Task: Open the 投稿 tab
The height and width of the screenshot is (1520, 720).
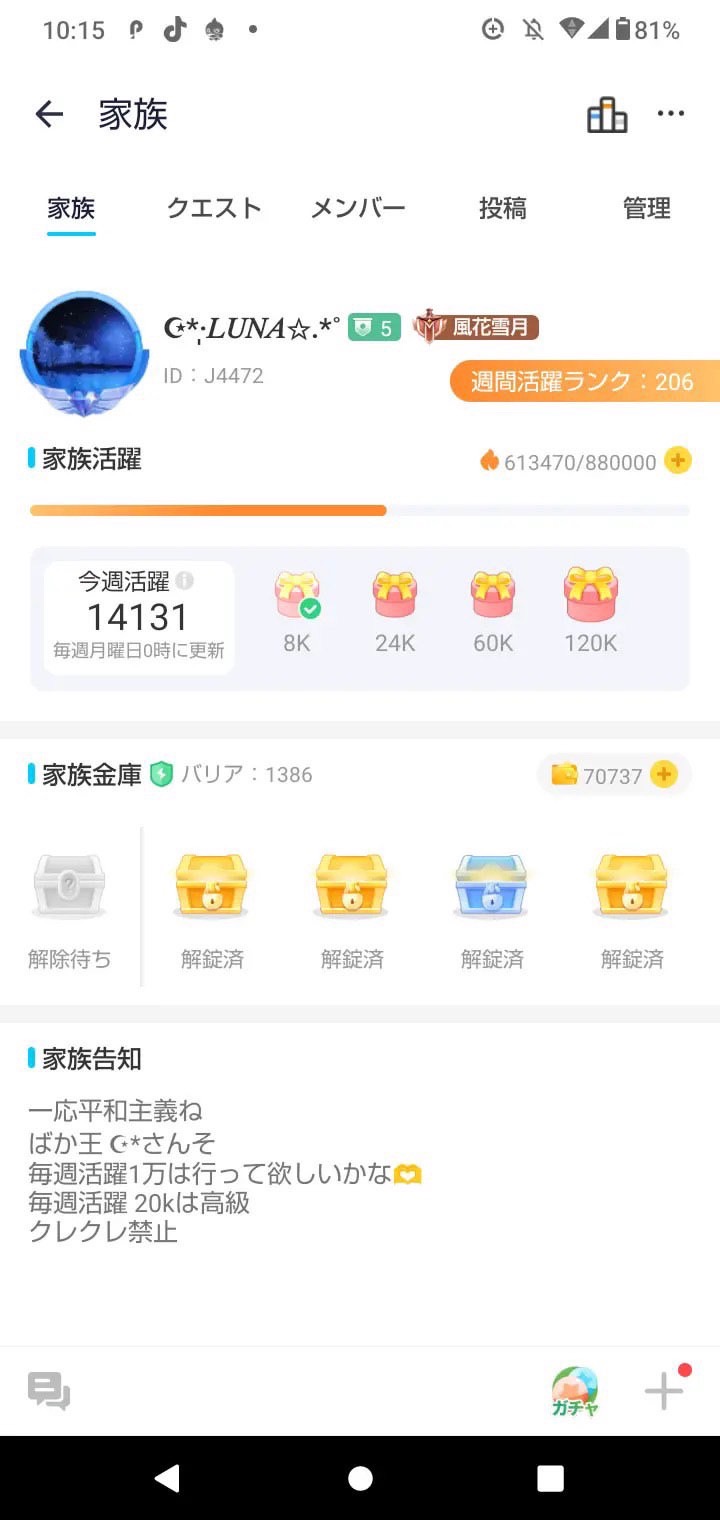Action: click(x=502, y=208)
